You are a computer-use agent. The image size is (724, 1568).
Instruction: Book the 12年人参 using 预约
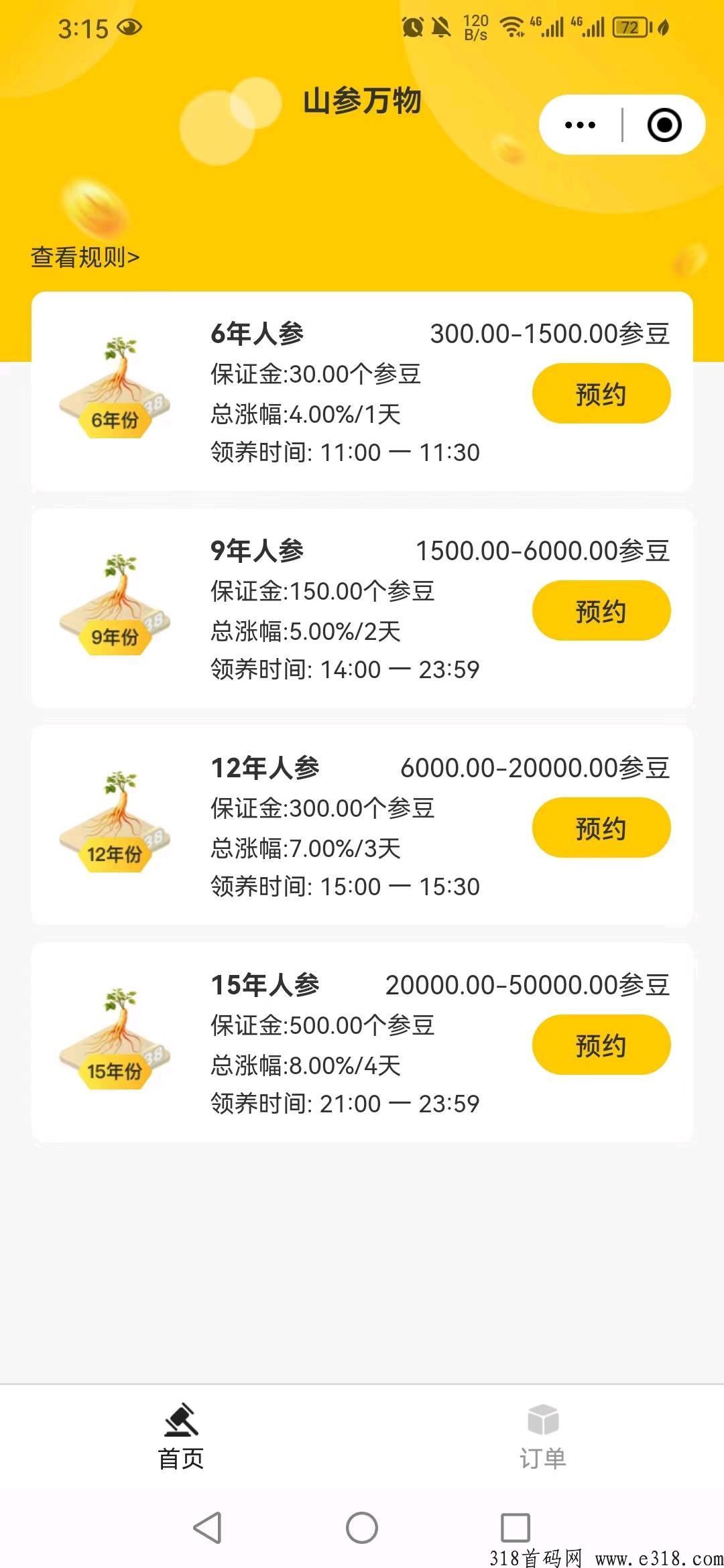(601, 828)
